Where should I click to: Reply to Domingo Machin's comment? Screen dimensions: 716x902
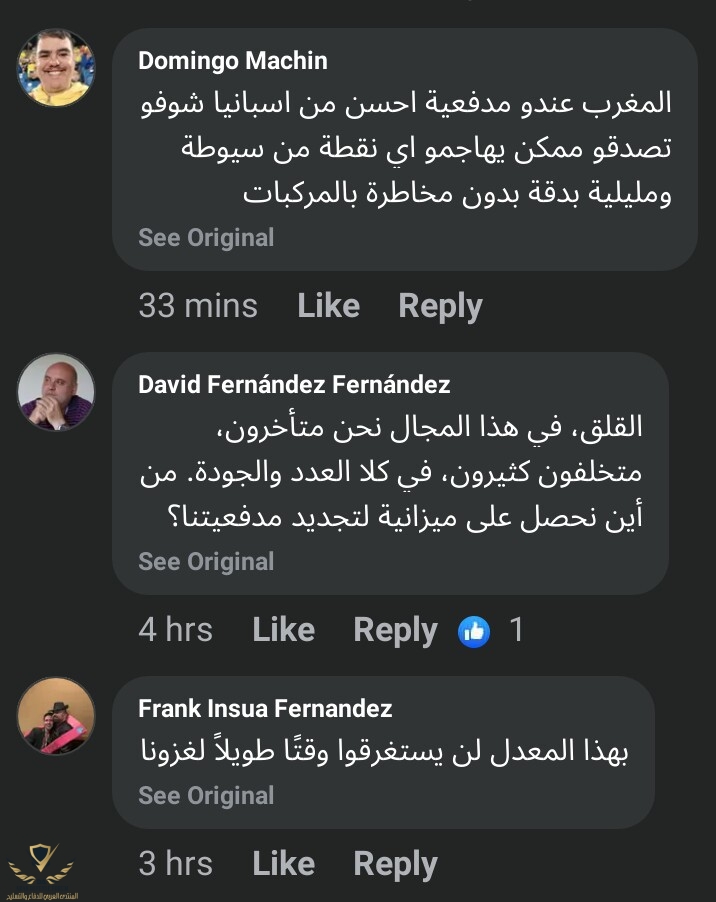[440, 306]
